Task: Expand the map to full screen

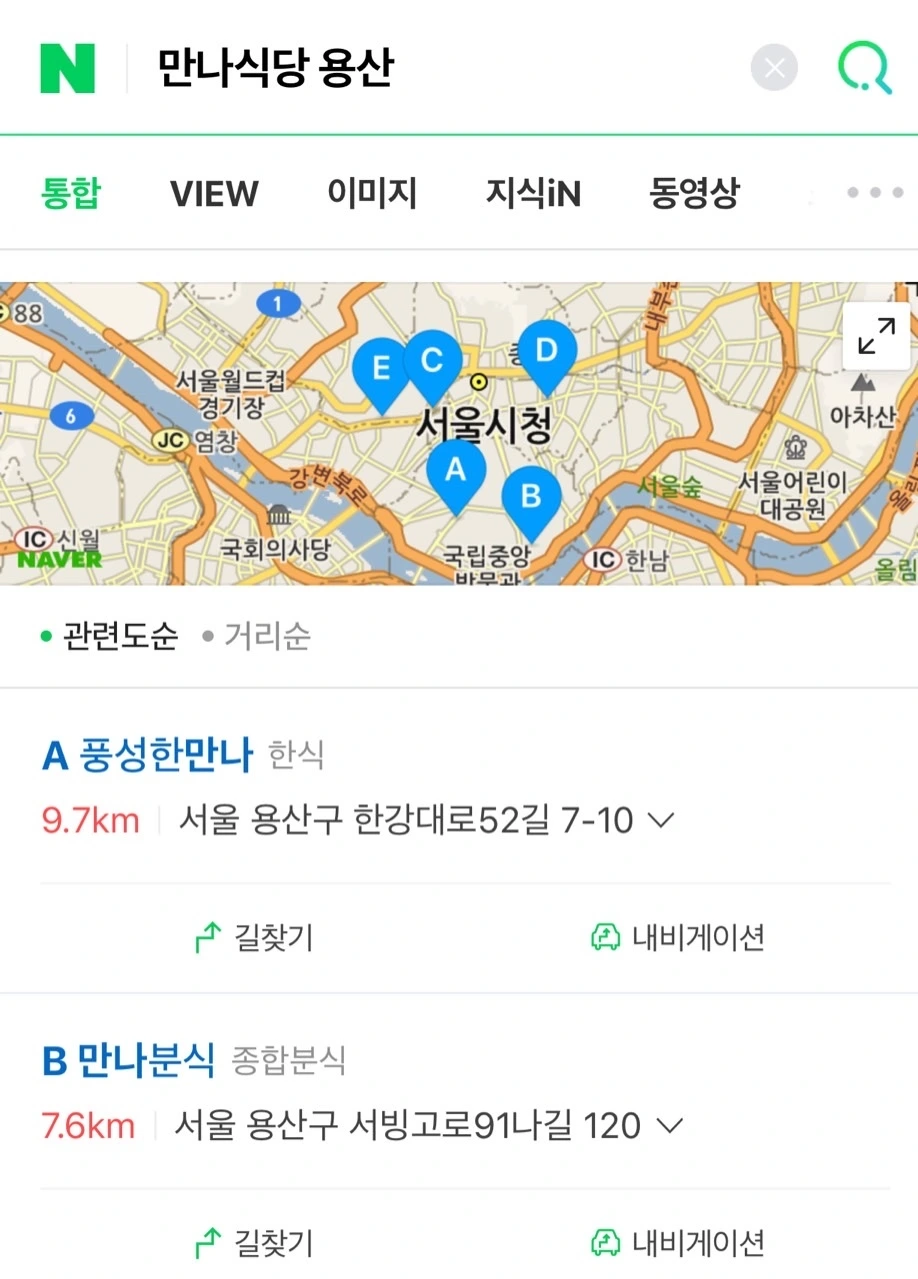Action: [x=877, y=336]
